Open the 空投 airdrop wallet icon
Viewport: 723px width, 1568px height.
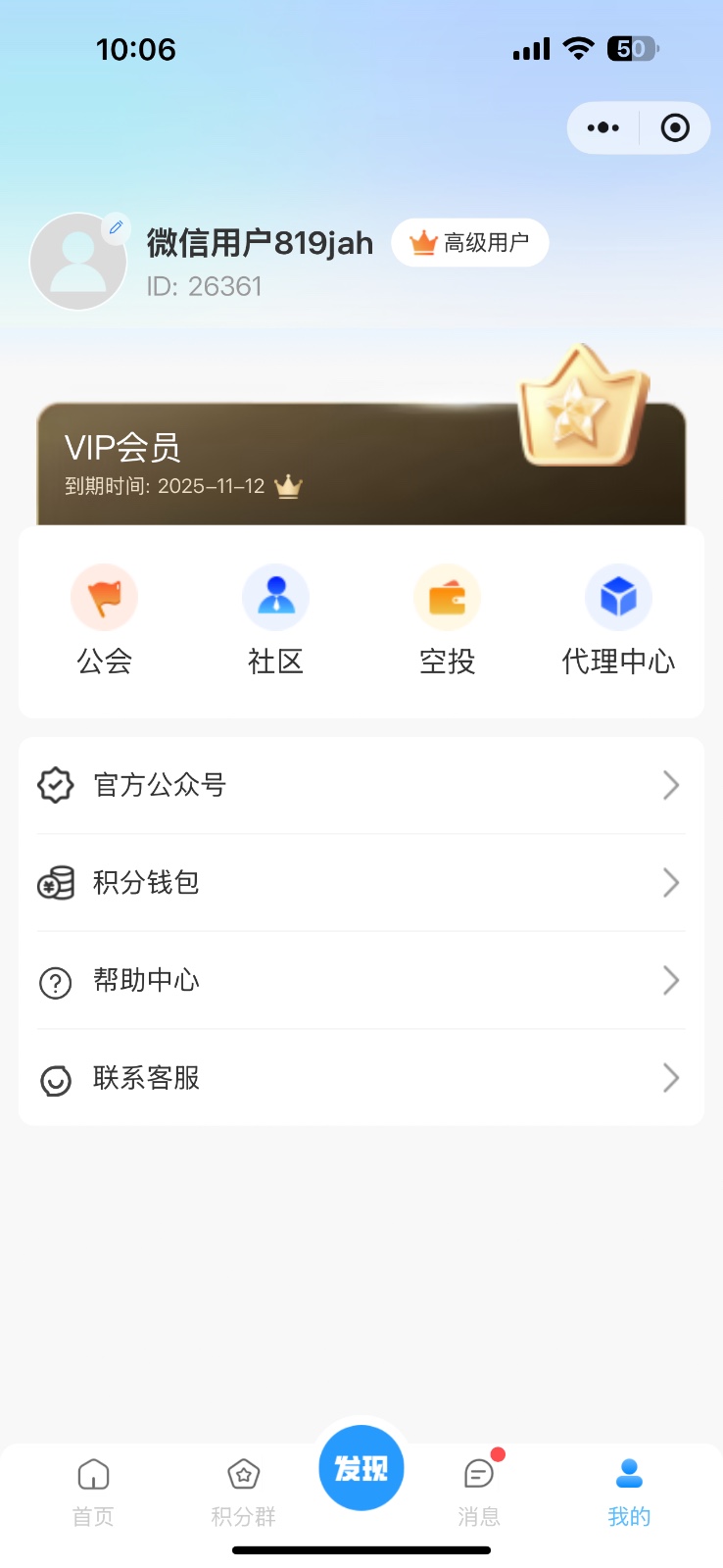tap(447, 596)
